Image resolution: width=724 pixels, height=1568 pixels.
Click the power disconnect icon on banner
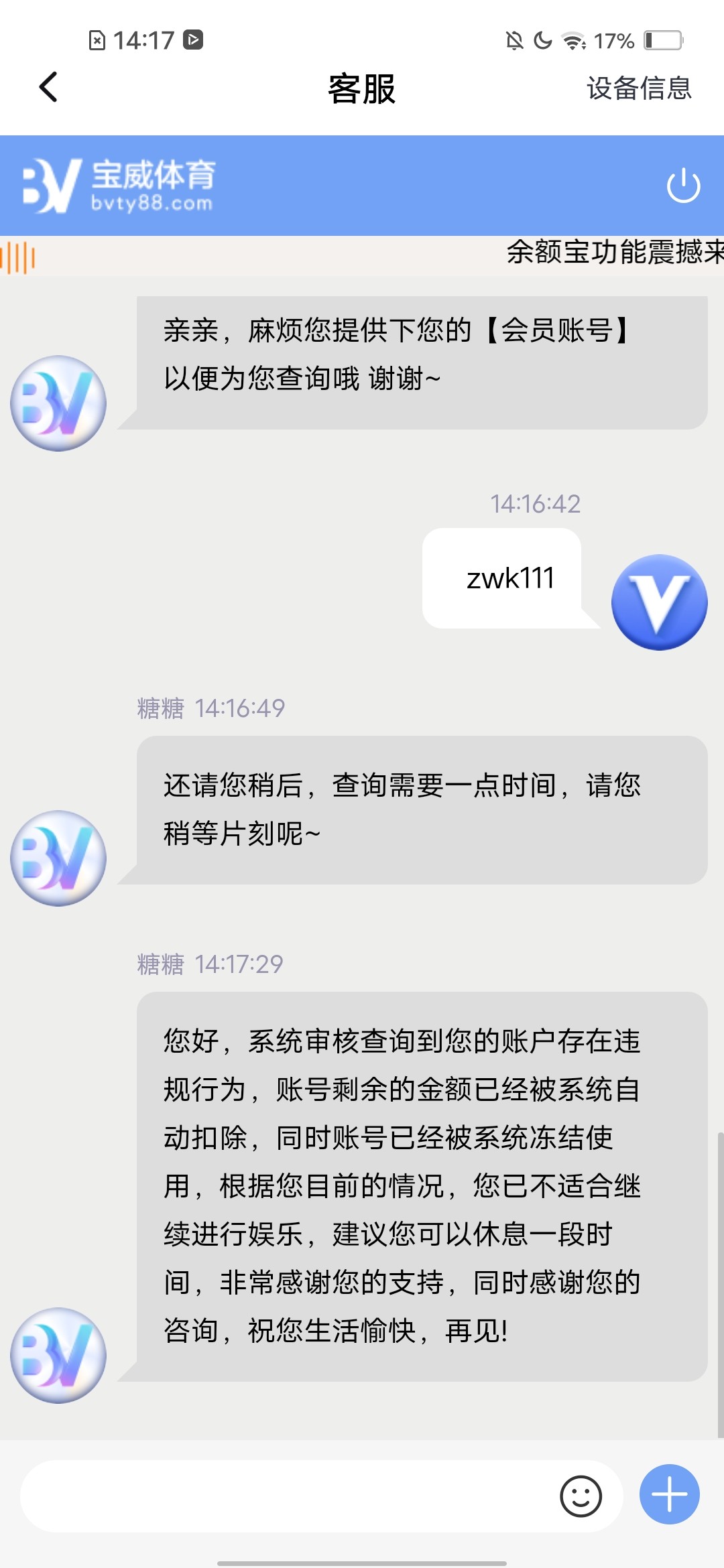pos(683,186)
